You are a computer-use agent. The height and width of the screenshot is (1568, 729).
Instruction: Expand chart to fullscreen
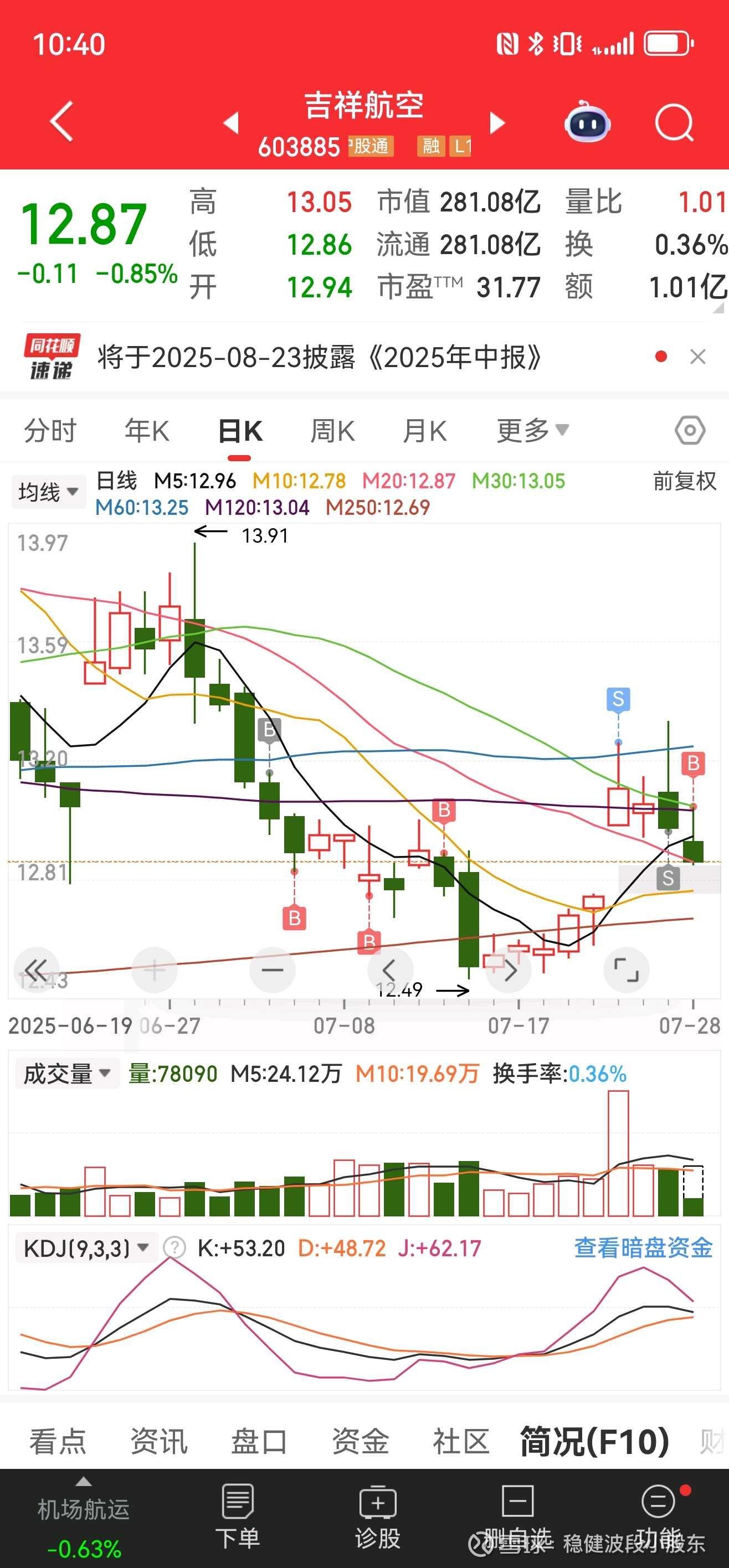point(626,970)
